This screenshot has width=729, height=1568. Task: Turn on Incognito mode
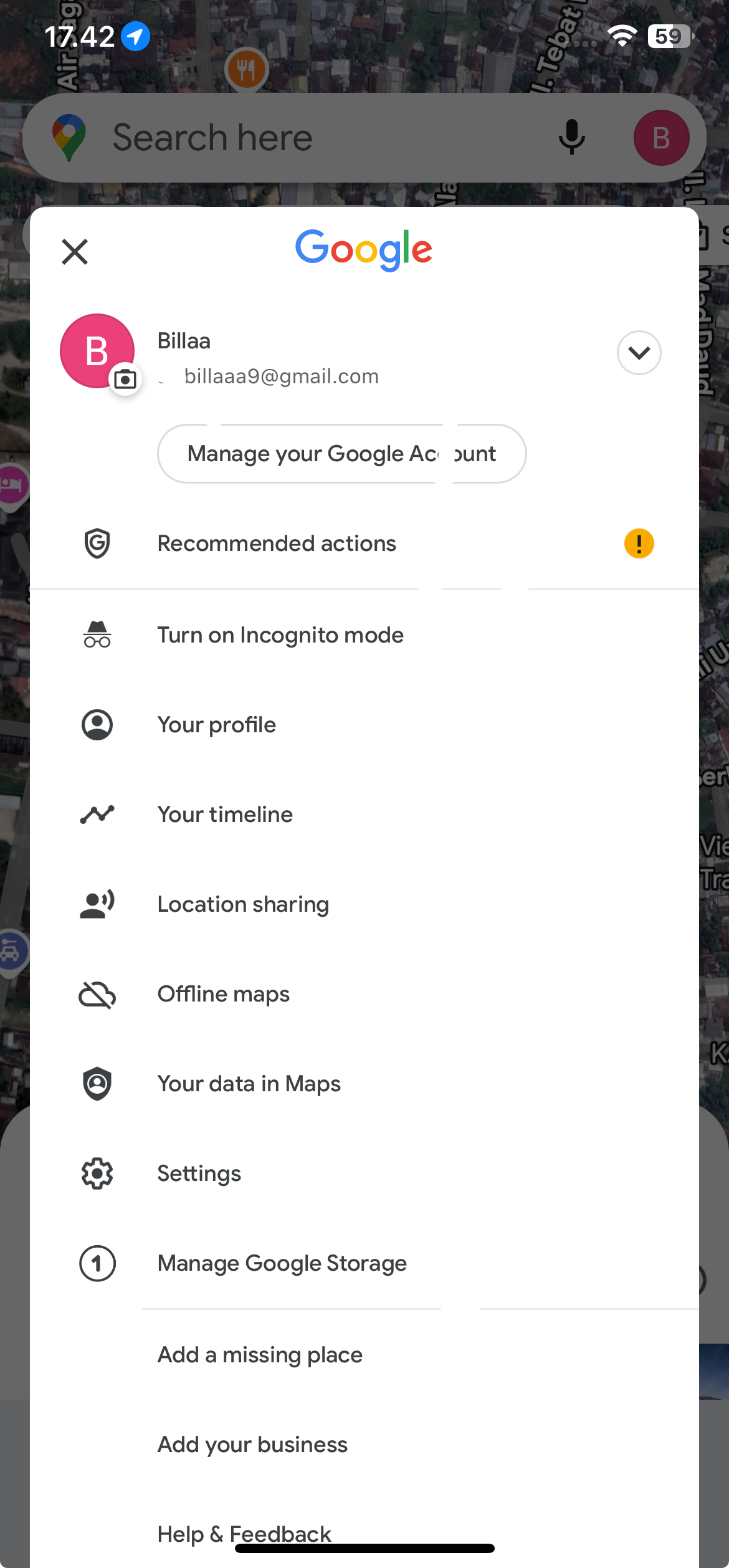coord(364,635)
